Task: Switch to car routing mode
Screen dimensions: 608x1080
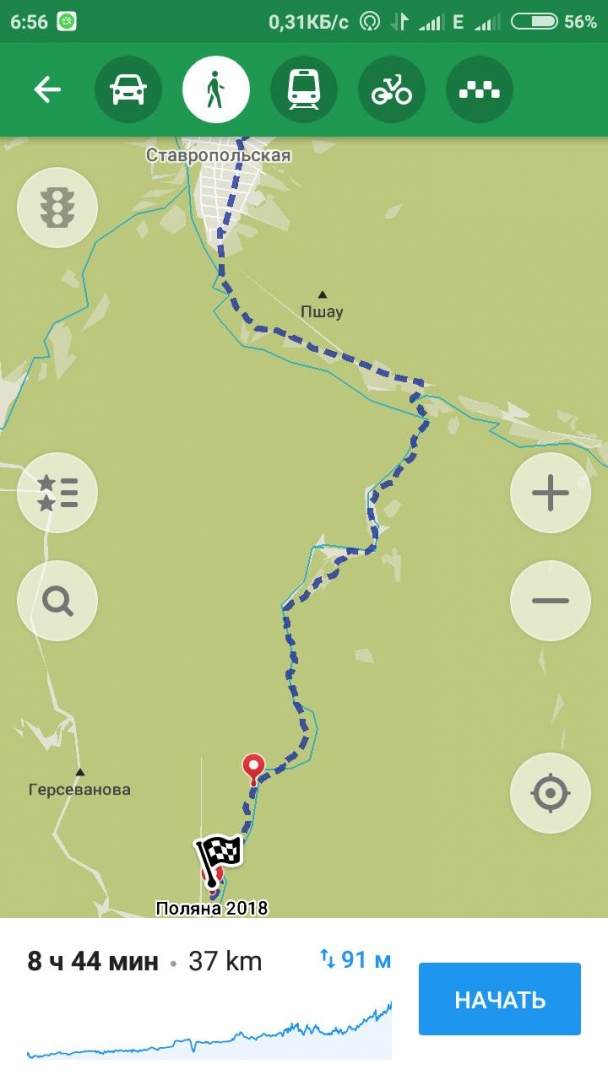Action: [x=128, y=90]
